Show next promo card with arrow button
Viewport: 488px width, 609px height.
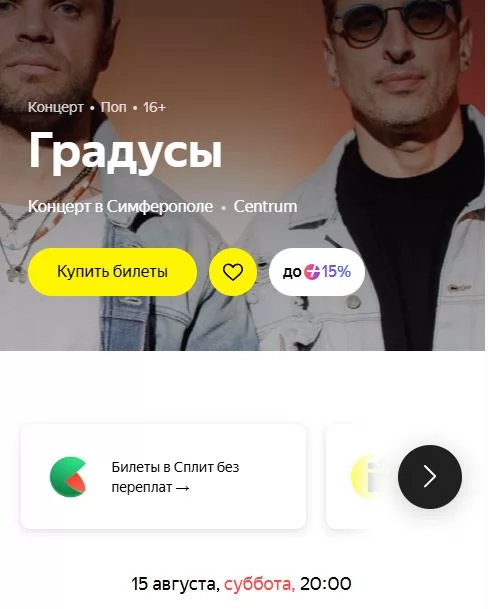pos(430,477)
